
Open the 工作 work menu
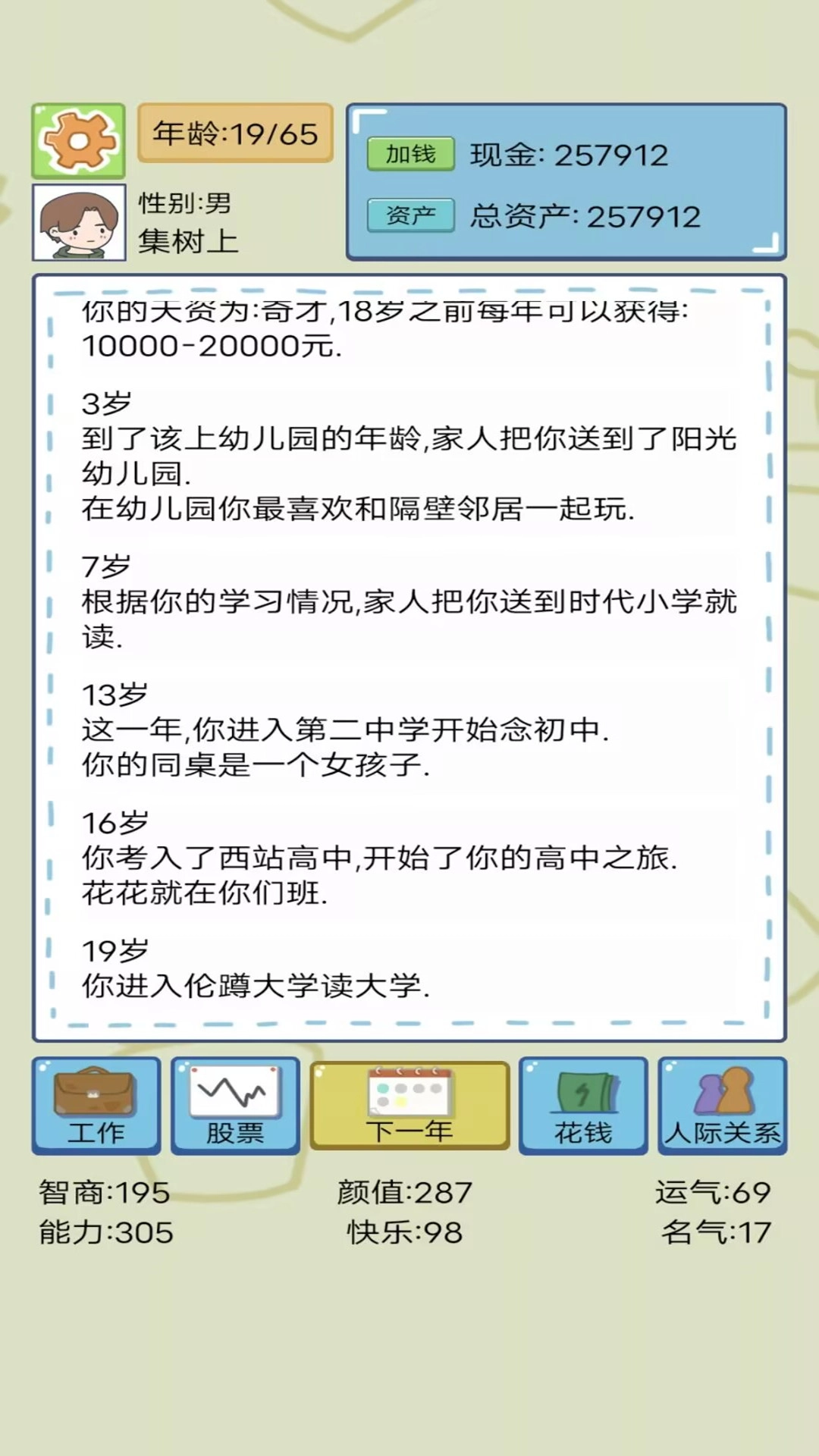(x=96, y=1105)
